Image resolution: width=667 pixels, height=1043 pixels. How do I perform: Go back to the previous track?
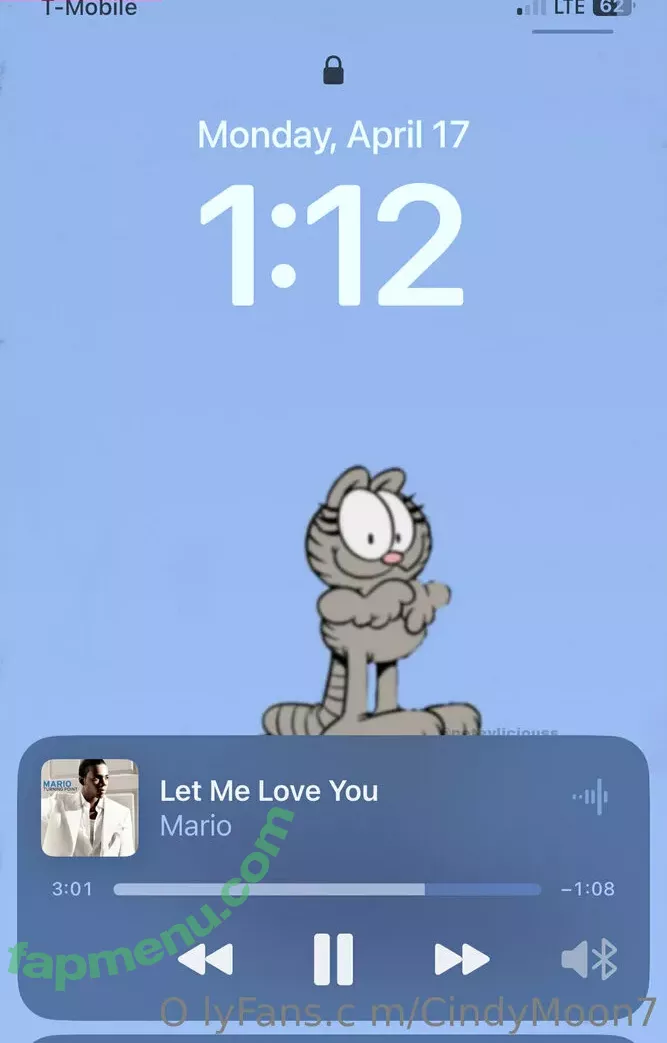206,960
